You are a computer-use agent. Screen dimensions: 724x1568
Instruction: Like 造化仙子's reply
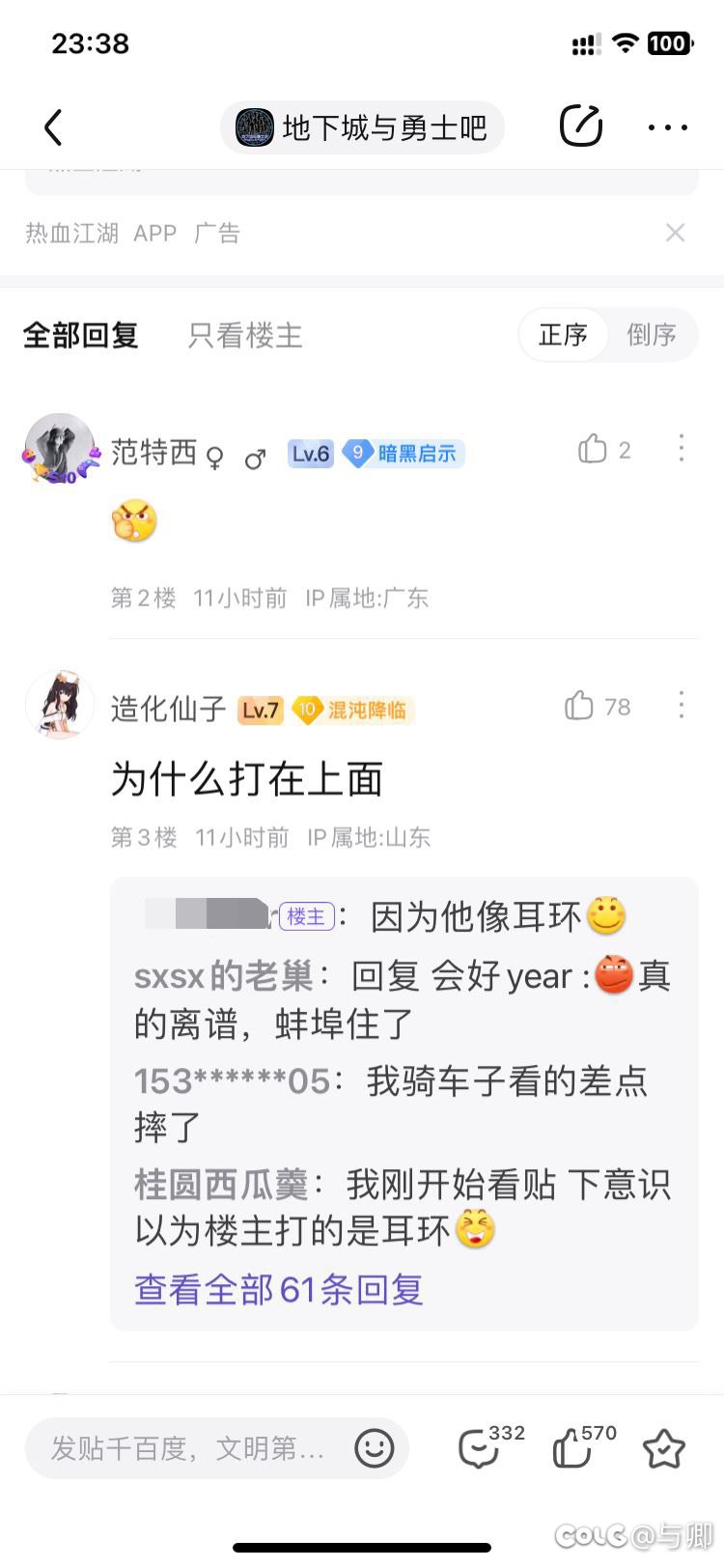[580, 706]
